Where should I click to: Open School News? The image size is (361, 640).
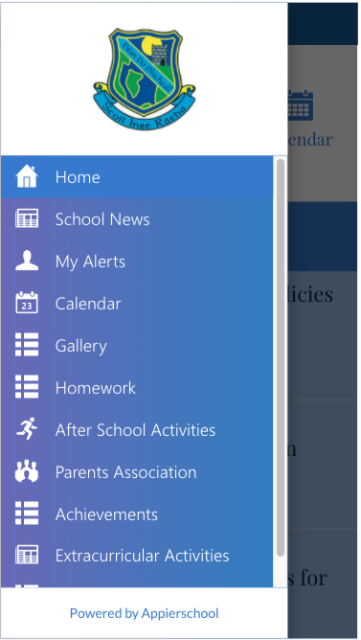[x=137, y=219]
